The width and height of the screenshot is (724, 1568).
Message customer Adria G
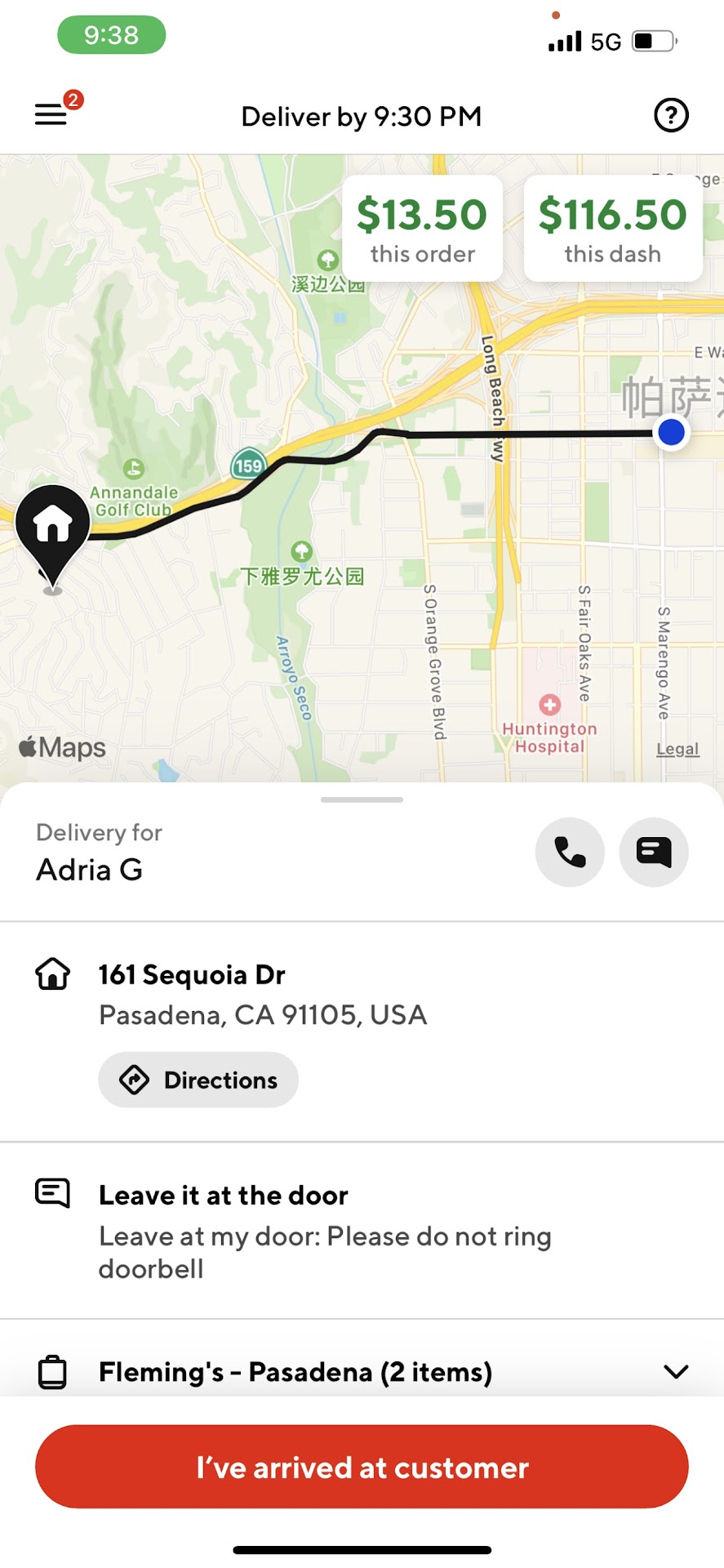point(654,852)
